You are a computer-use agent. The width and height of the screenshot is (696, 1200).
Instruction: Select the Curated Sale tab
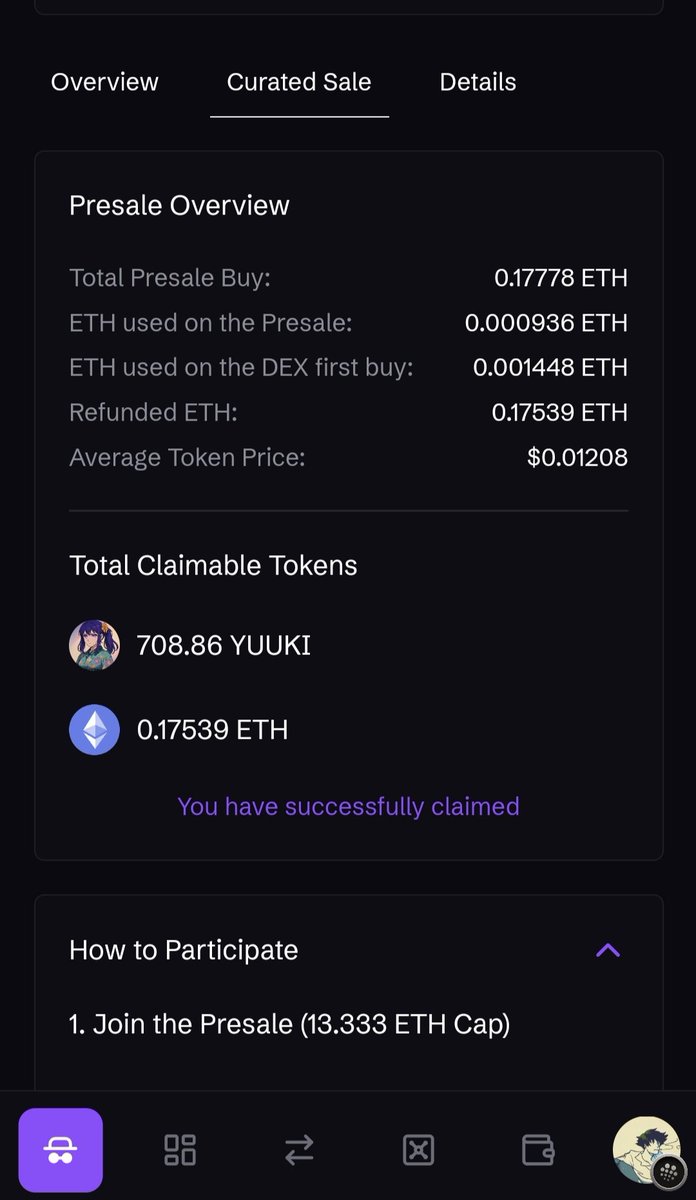click(x=299, y=82)
